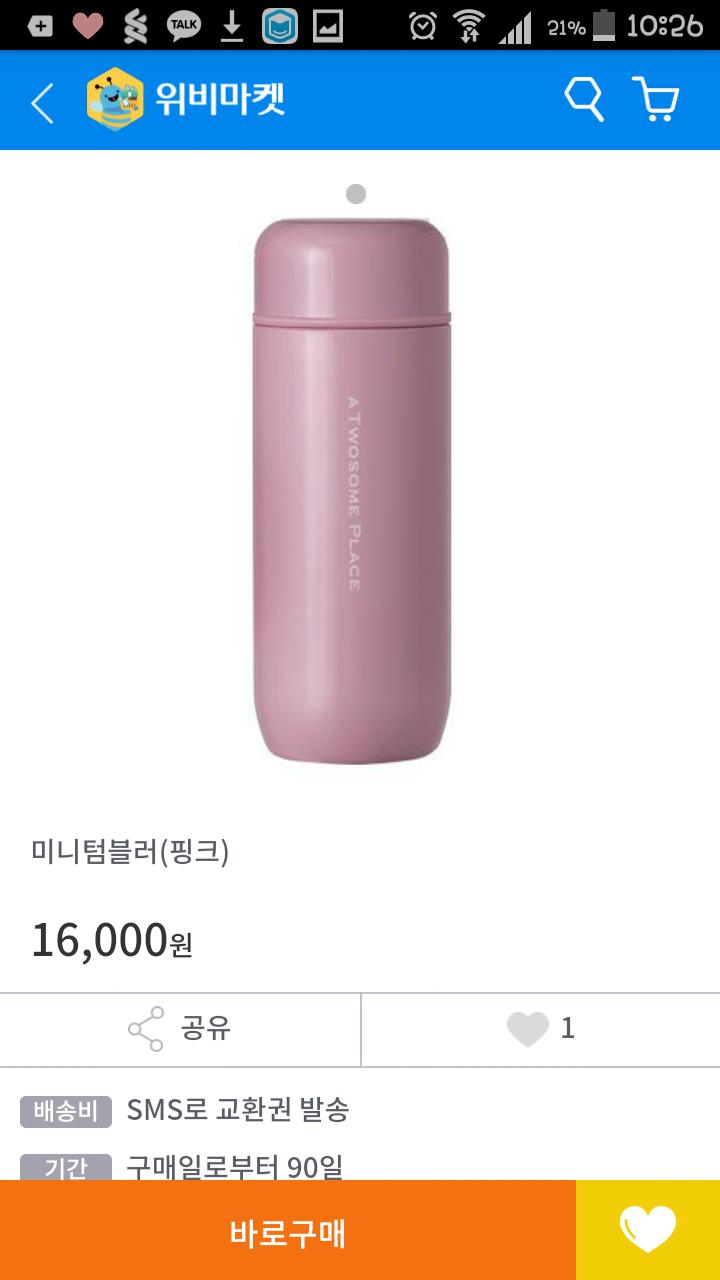This screenshot has height=1280, width=720.
Task: Share this product via 공유
Action: click(180, 1029)
